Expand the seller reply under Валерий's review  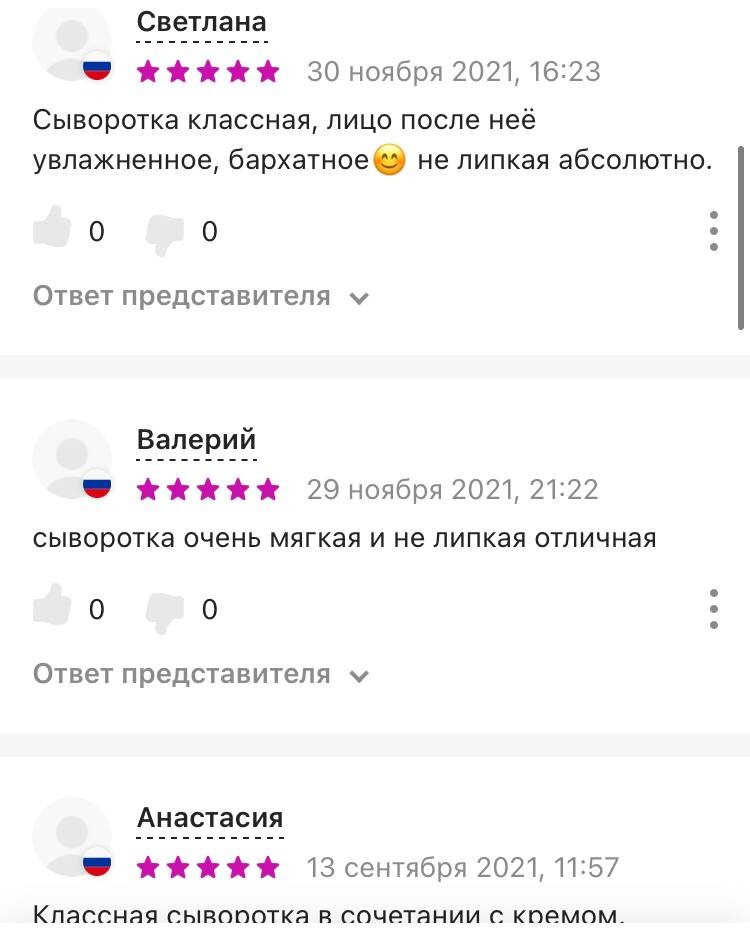point(181,673)
